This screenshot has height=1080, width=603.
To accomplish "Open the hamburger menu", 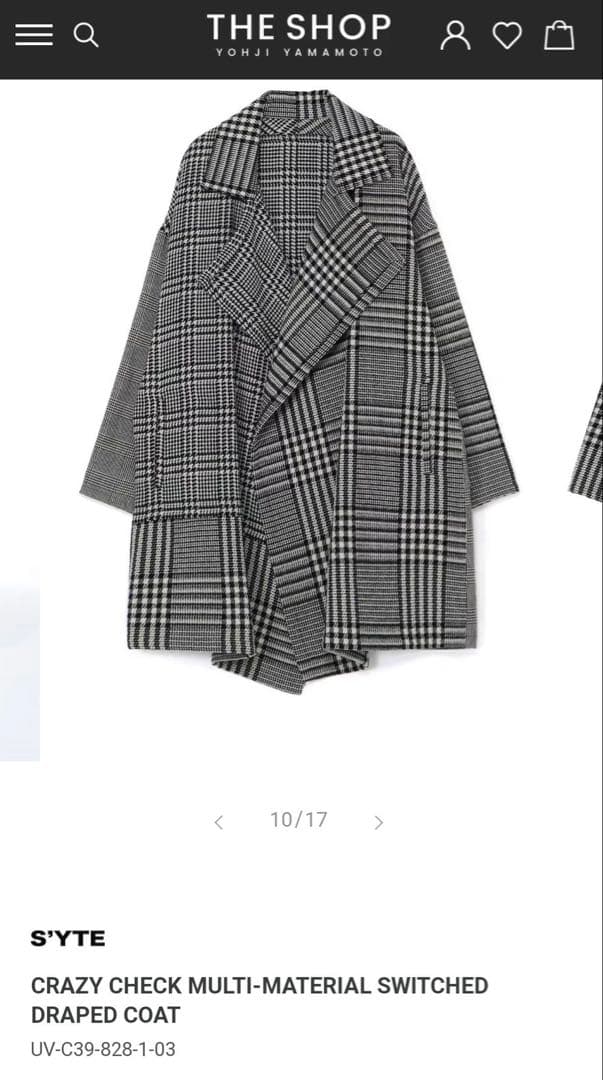I will [x=33, y=35].
